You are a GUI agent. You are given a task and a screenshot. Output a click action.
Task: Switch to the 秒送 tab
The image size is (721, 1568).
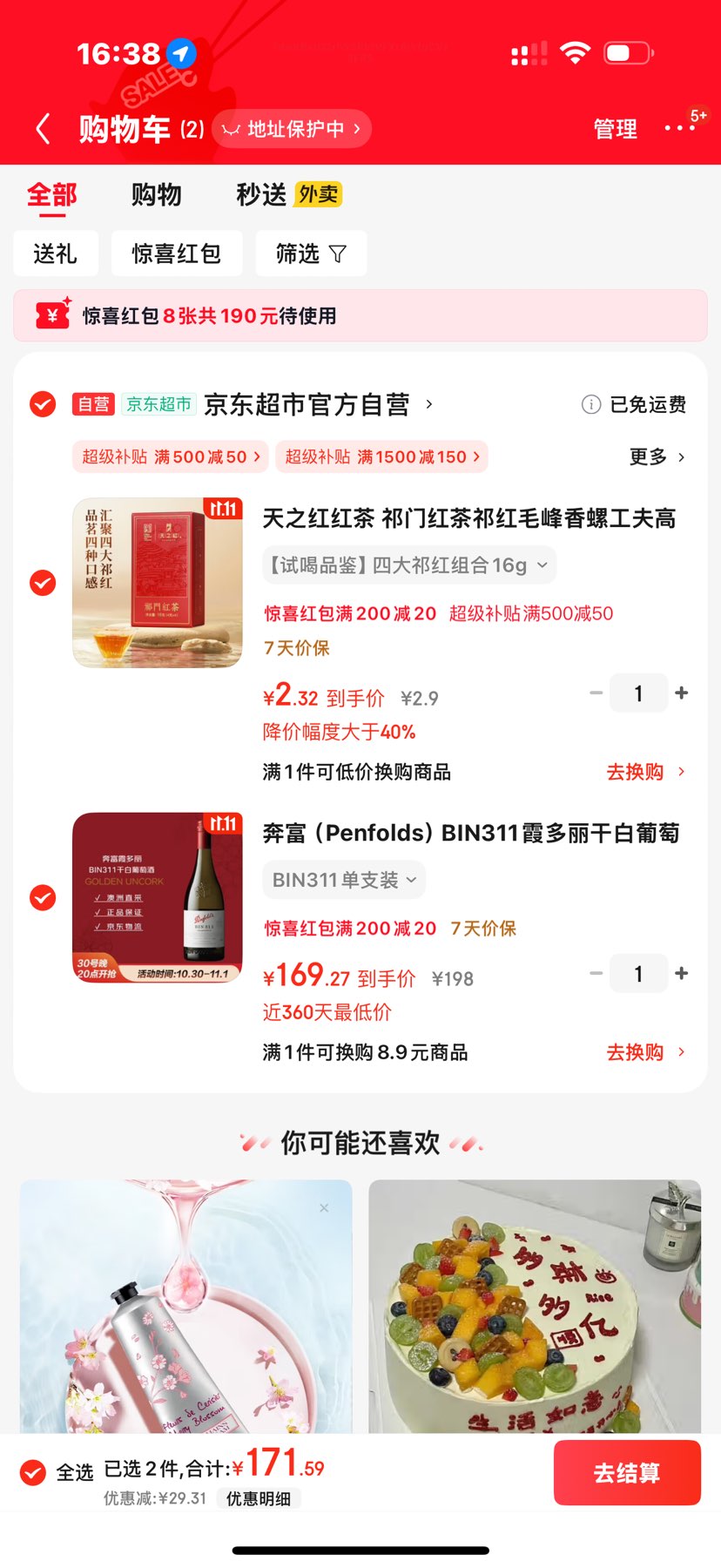tap(259, 195)
